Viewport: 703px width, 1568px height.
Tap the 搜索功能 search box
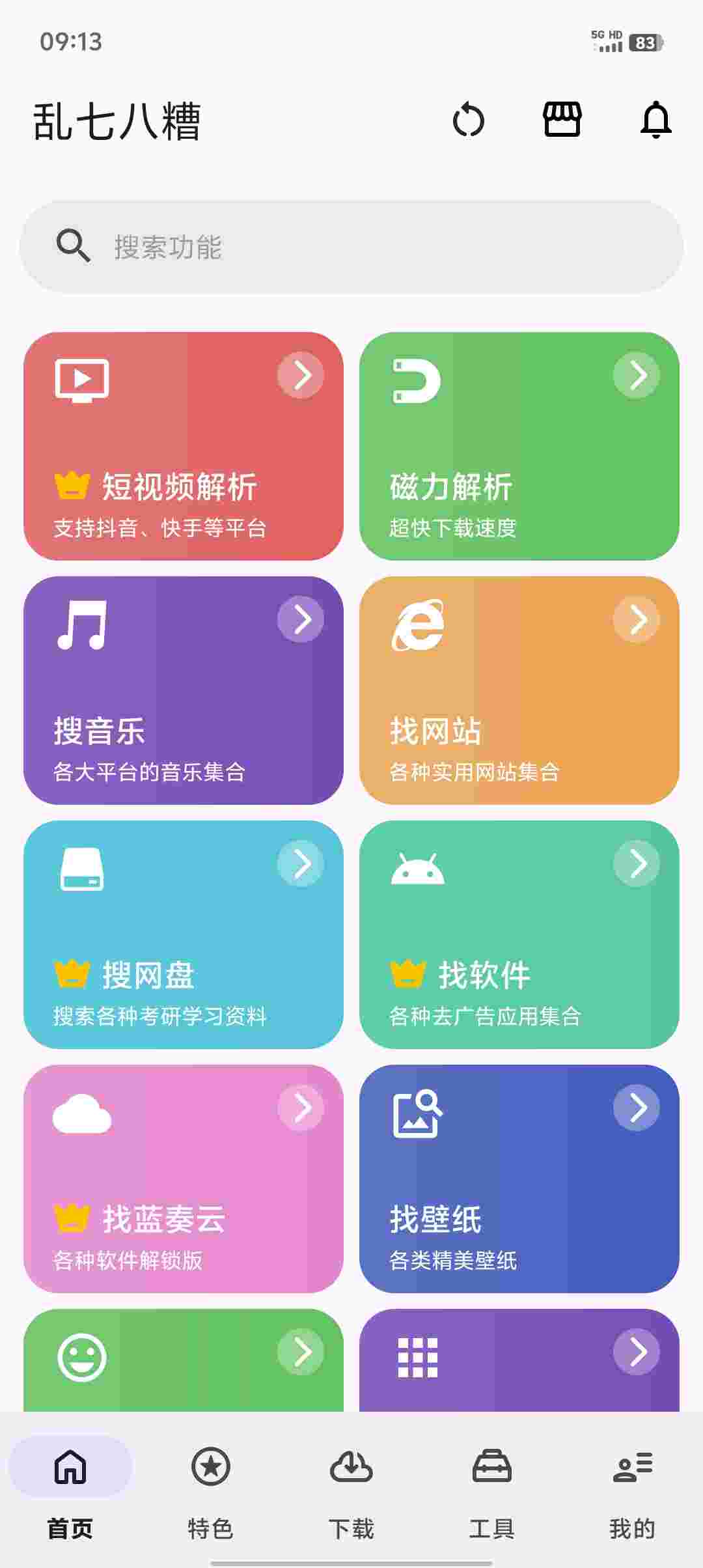click(x=351, y=247)
